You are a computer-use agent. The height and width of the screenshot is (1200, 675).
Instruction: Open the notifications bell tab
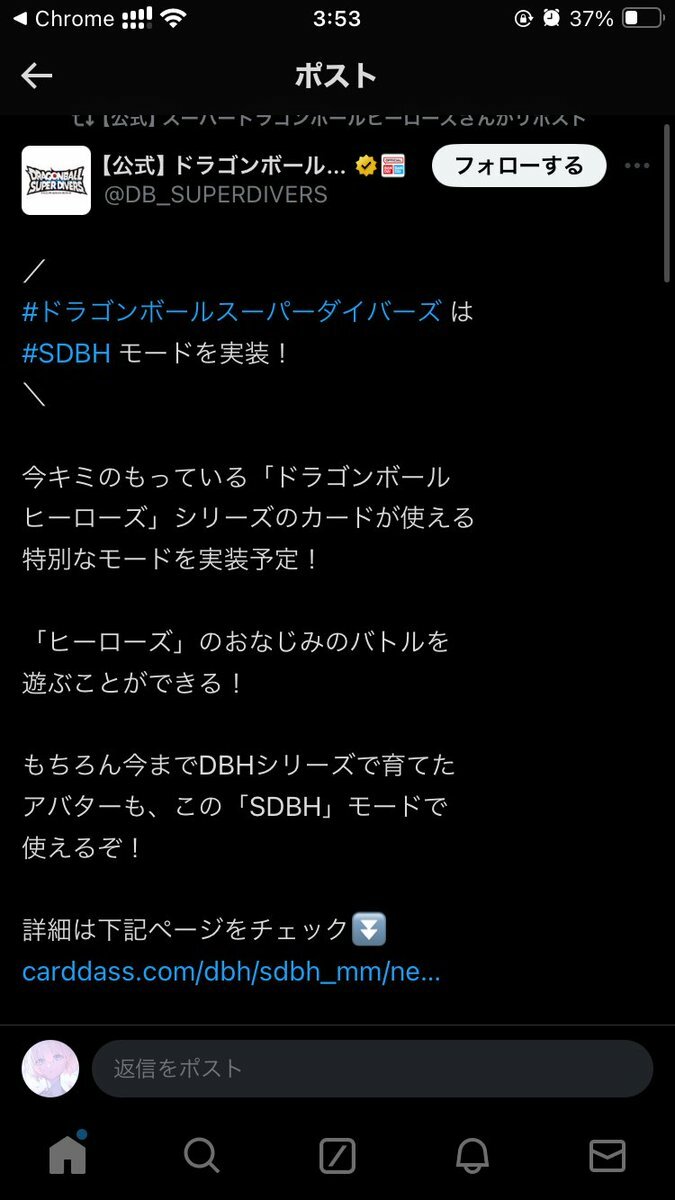pyautogui.click(x=472, y=1156)
